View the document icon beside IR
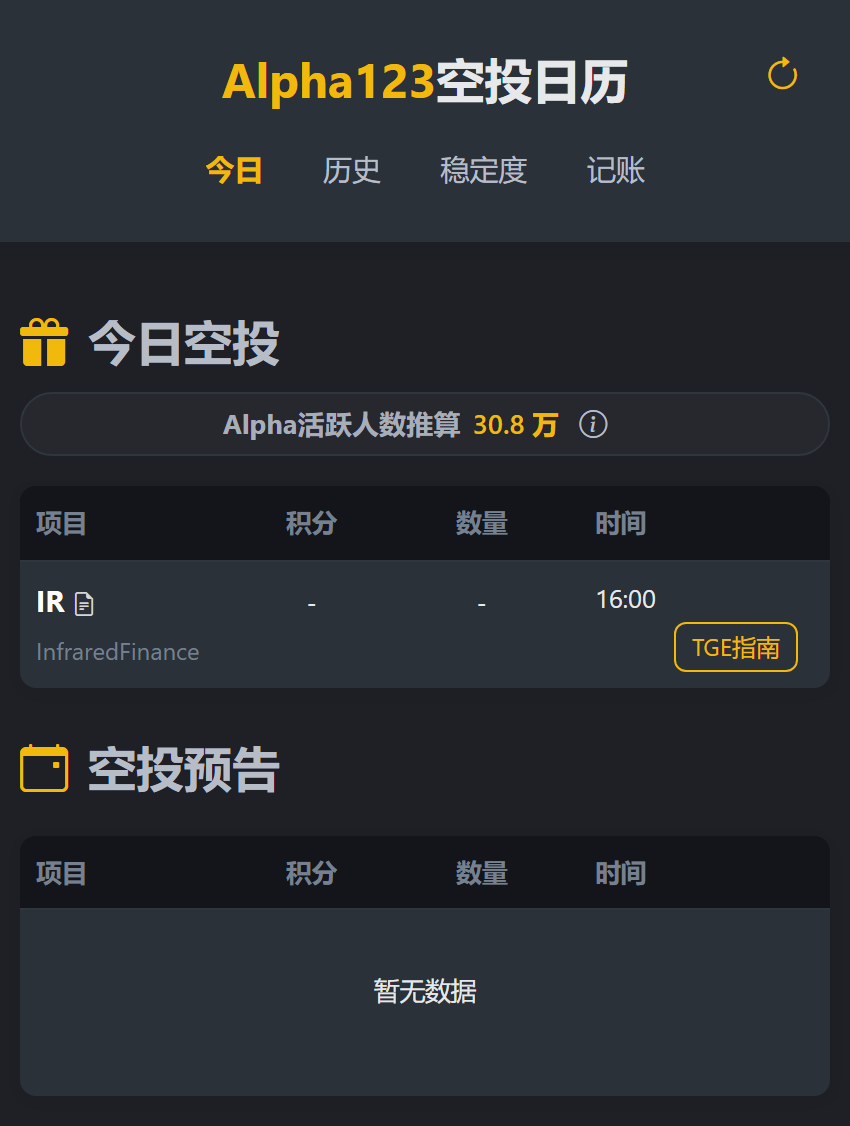 point(85,604)
